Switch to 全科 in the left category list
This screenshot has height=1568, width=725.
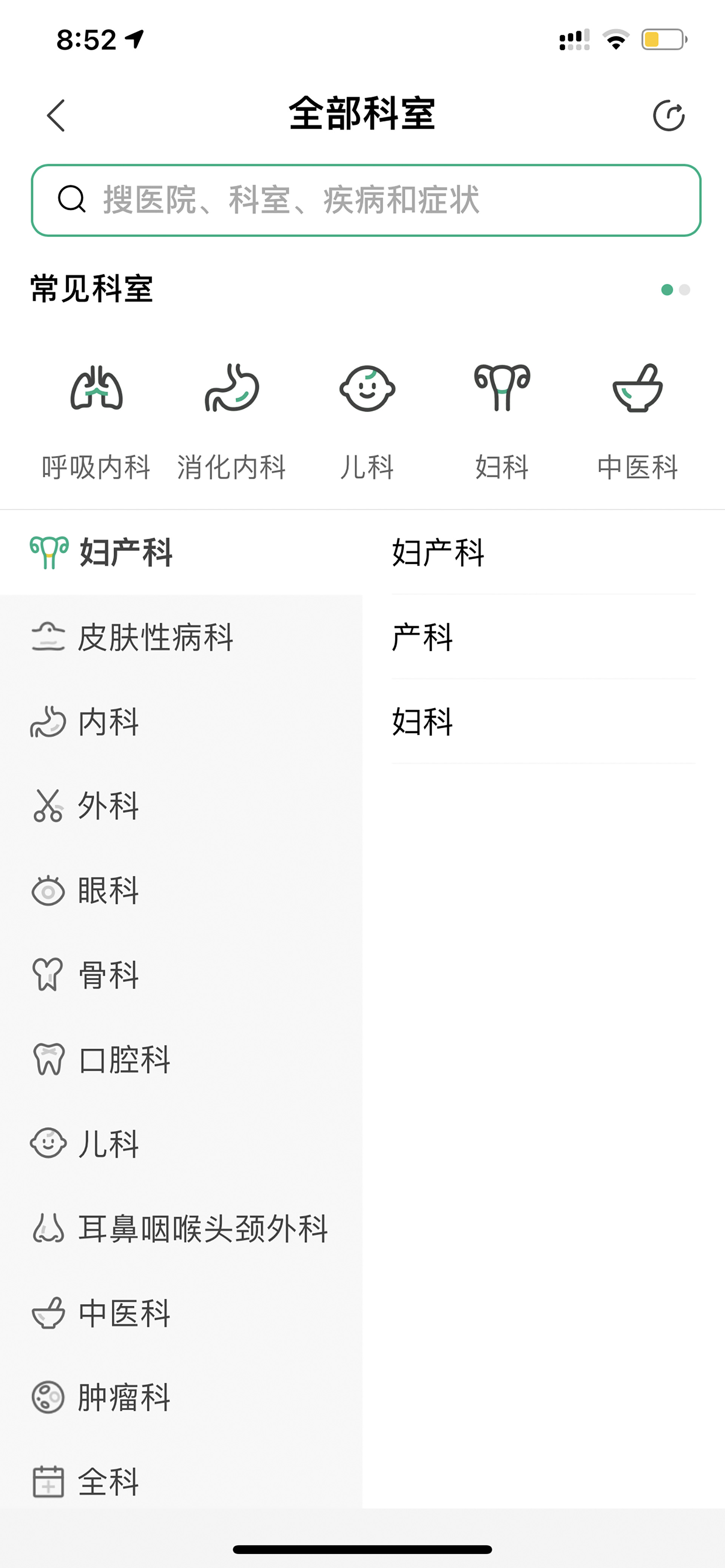(181, 1482)
